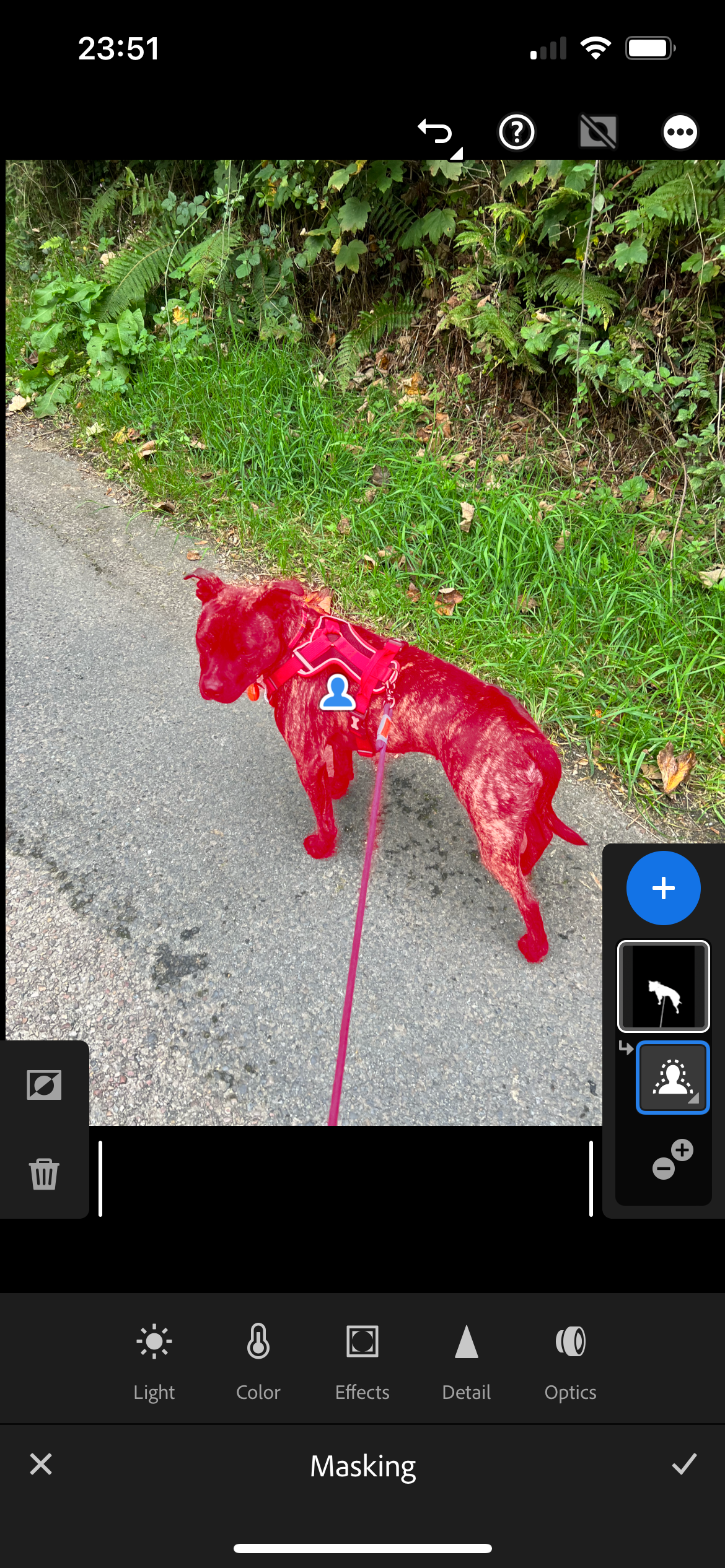Confirm masking with the checkmark
The width and height of the screenshot is (725, 1568).
tap(684, 1465)
